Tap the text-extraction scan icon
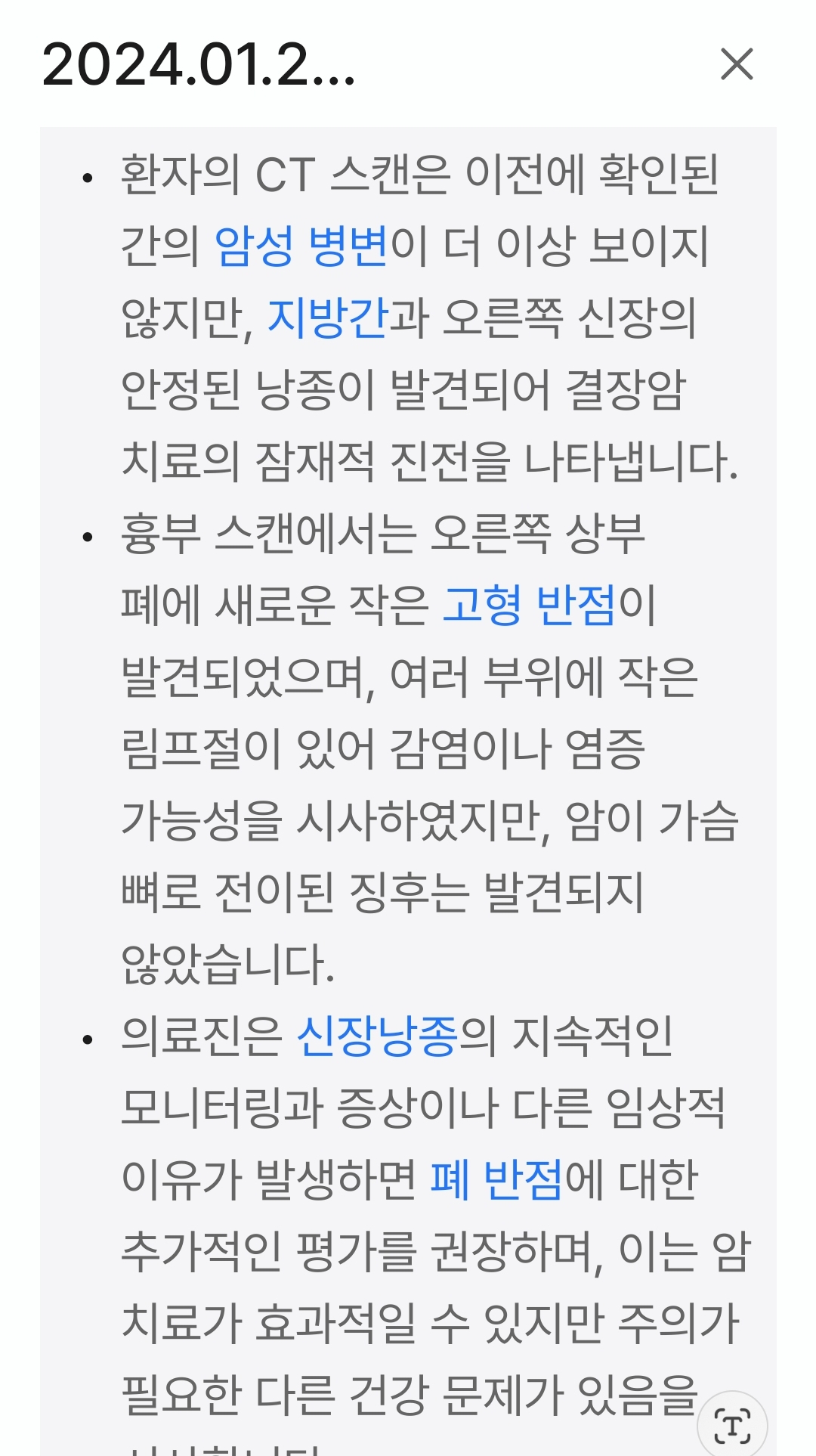The width and height of the screenshot is (816, 1456). point(733,1426)
